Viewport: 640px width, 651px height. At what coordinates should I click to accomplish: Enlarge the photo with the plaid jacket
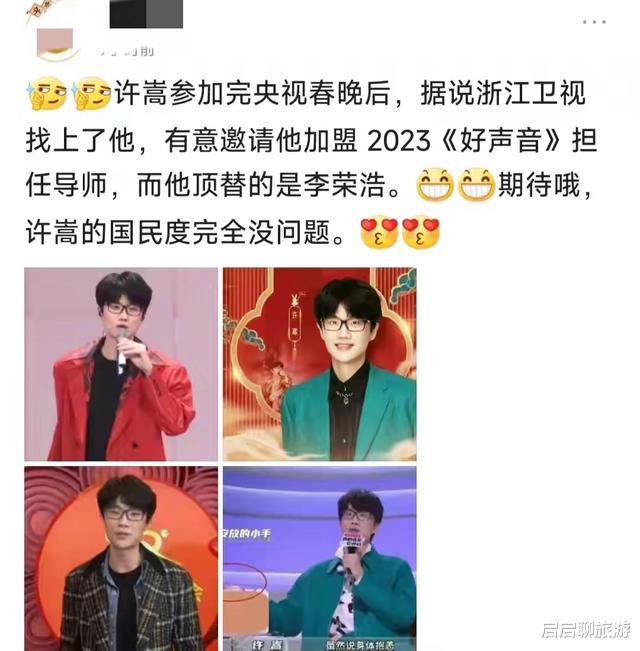(x=121, y=558)
